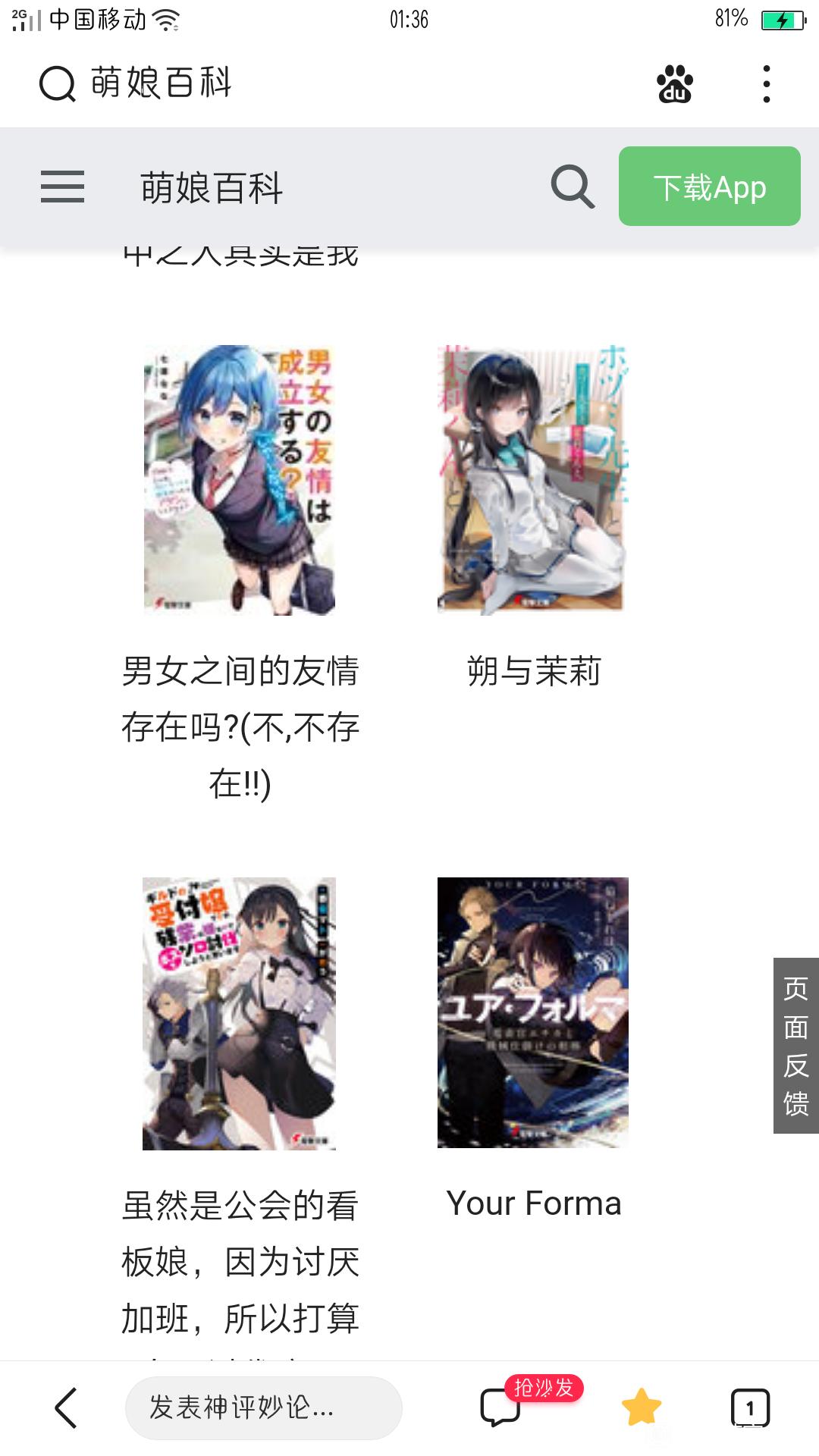Image resolution: width=819 pixels, height=1456 pixels.
Task: Tap the browser address bar showing 萌娘百科
Action: click(x=303, y=83)
